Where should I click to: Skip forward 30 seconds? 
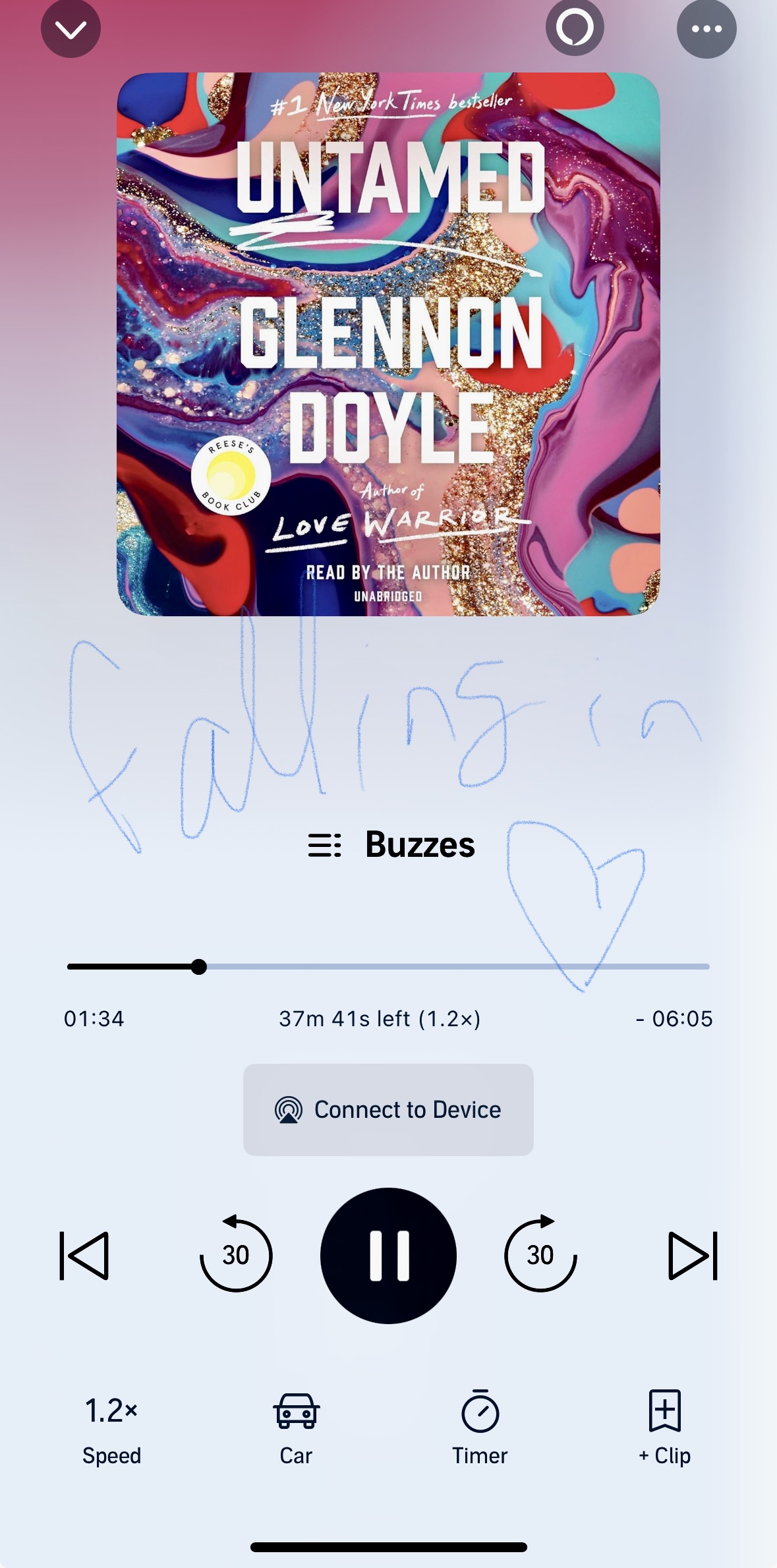pyautogui.click(x=540, y=1254)
